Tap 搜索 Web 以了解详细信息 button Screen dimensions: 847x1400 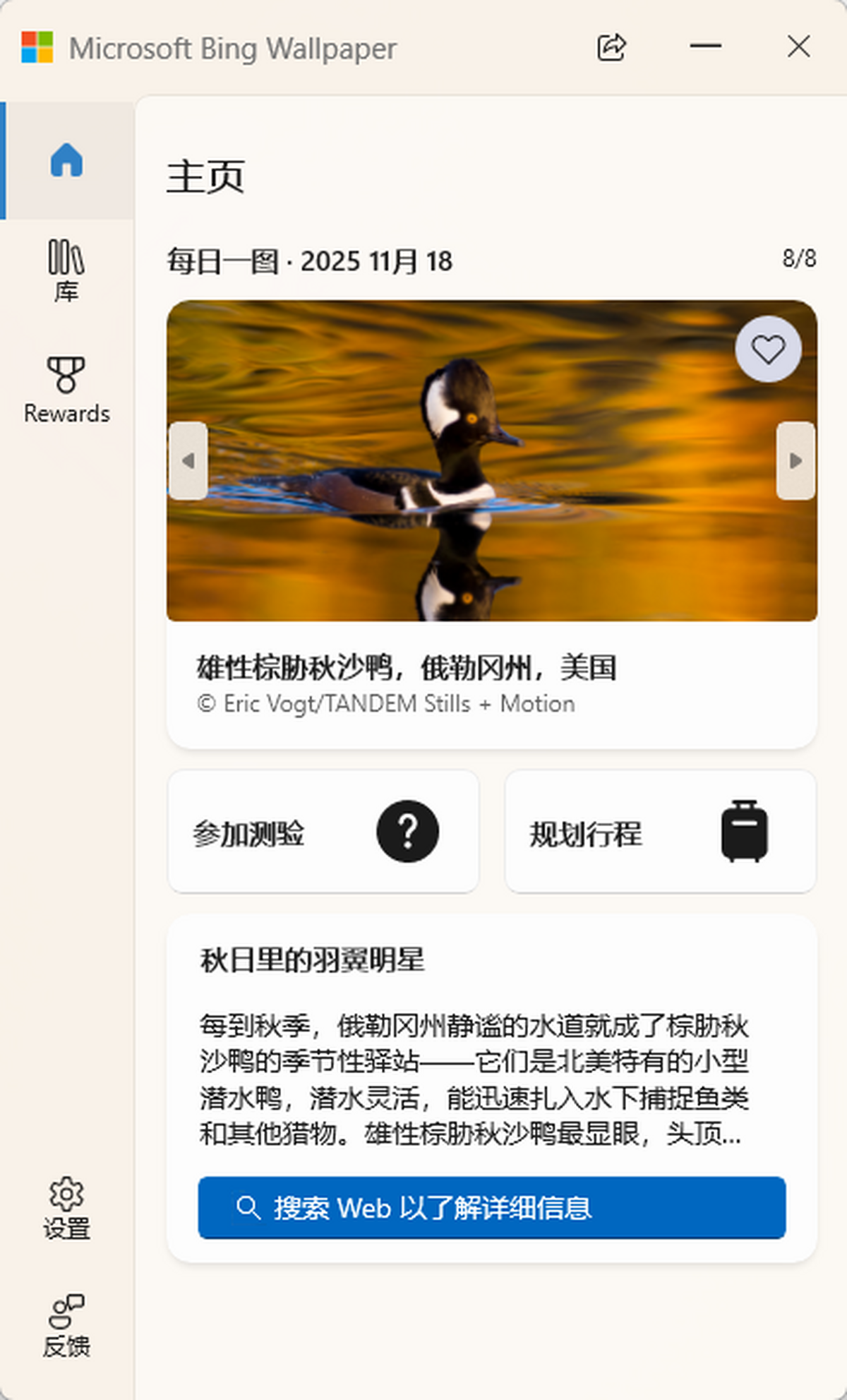(492, 1207)
